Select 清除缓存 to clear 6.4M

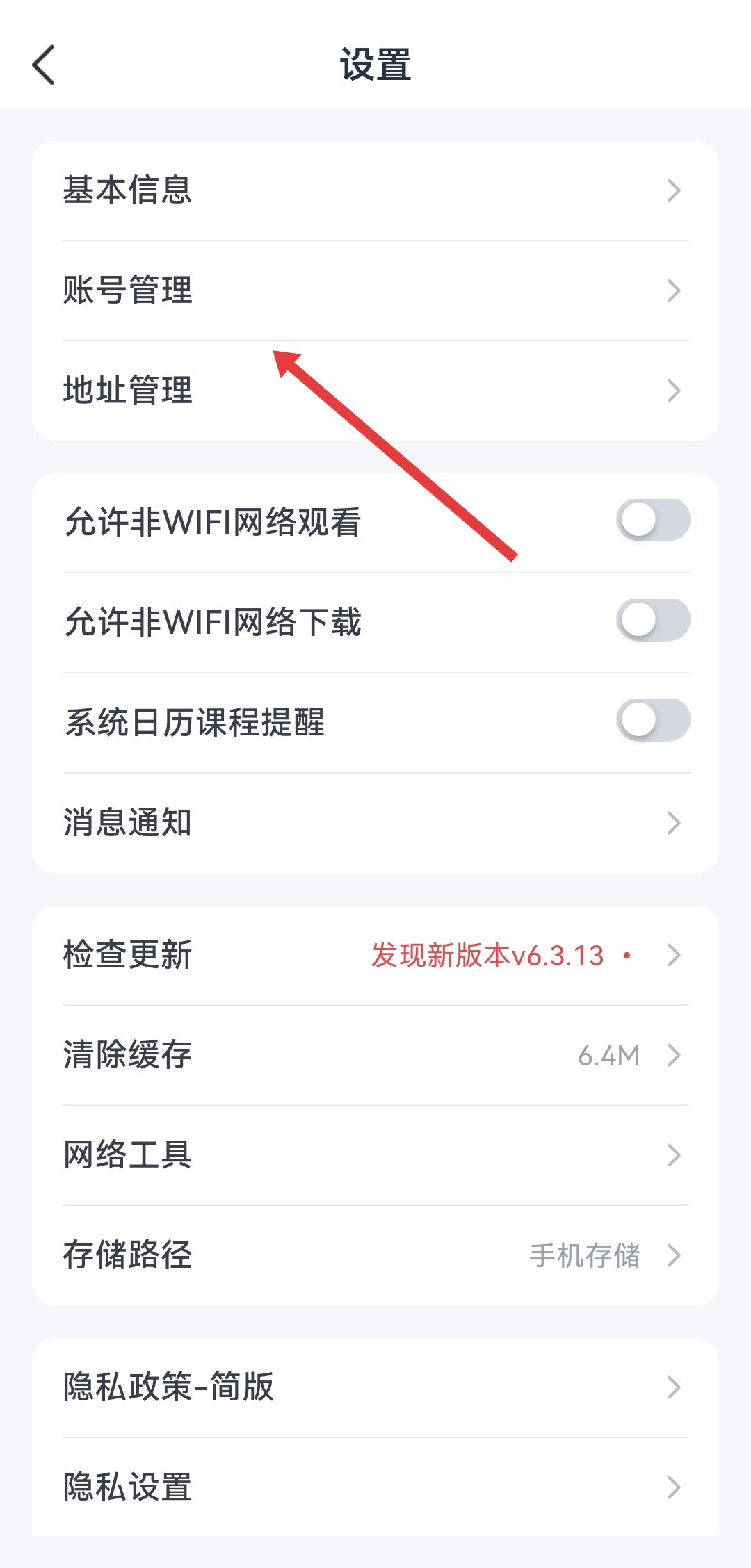(x=375, y=1055)
